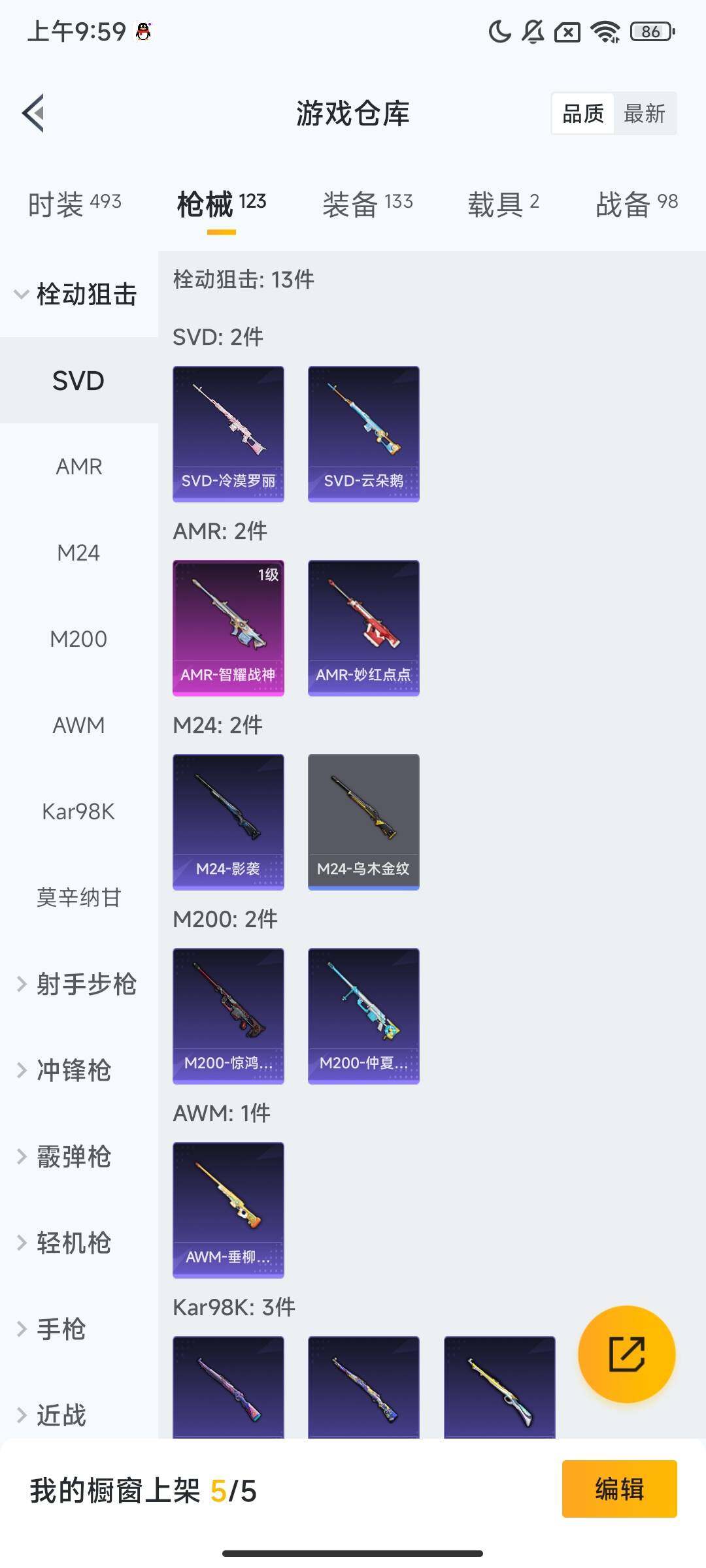Switch to the 战备 tab
706x1568 pixels.
click(x=636, y=204)
